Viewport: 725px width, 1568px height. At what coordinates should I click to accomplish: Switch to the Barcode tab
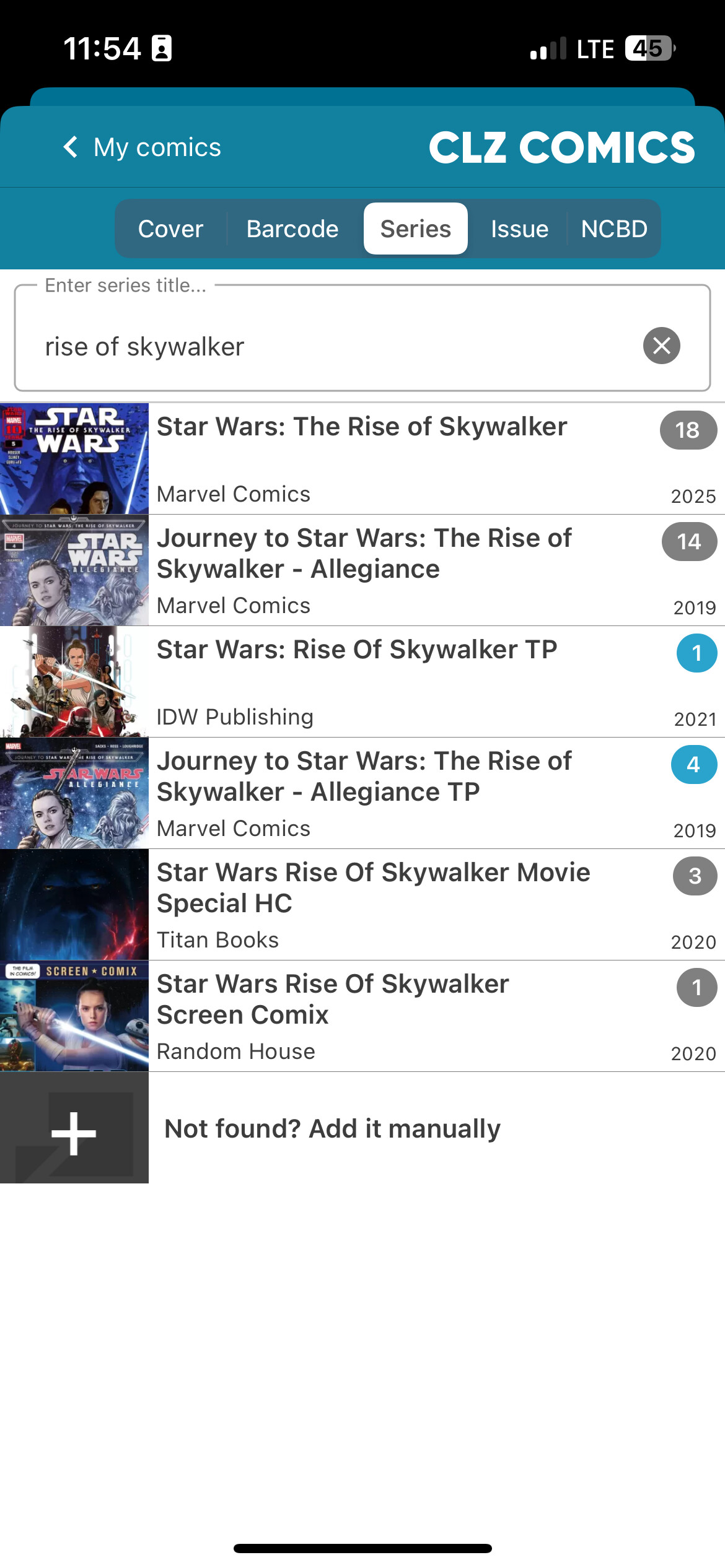pyautogui.click(x=292, y=229)
